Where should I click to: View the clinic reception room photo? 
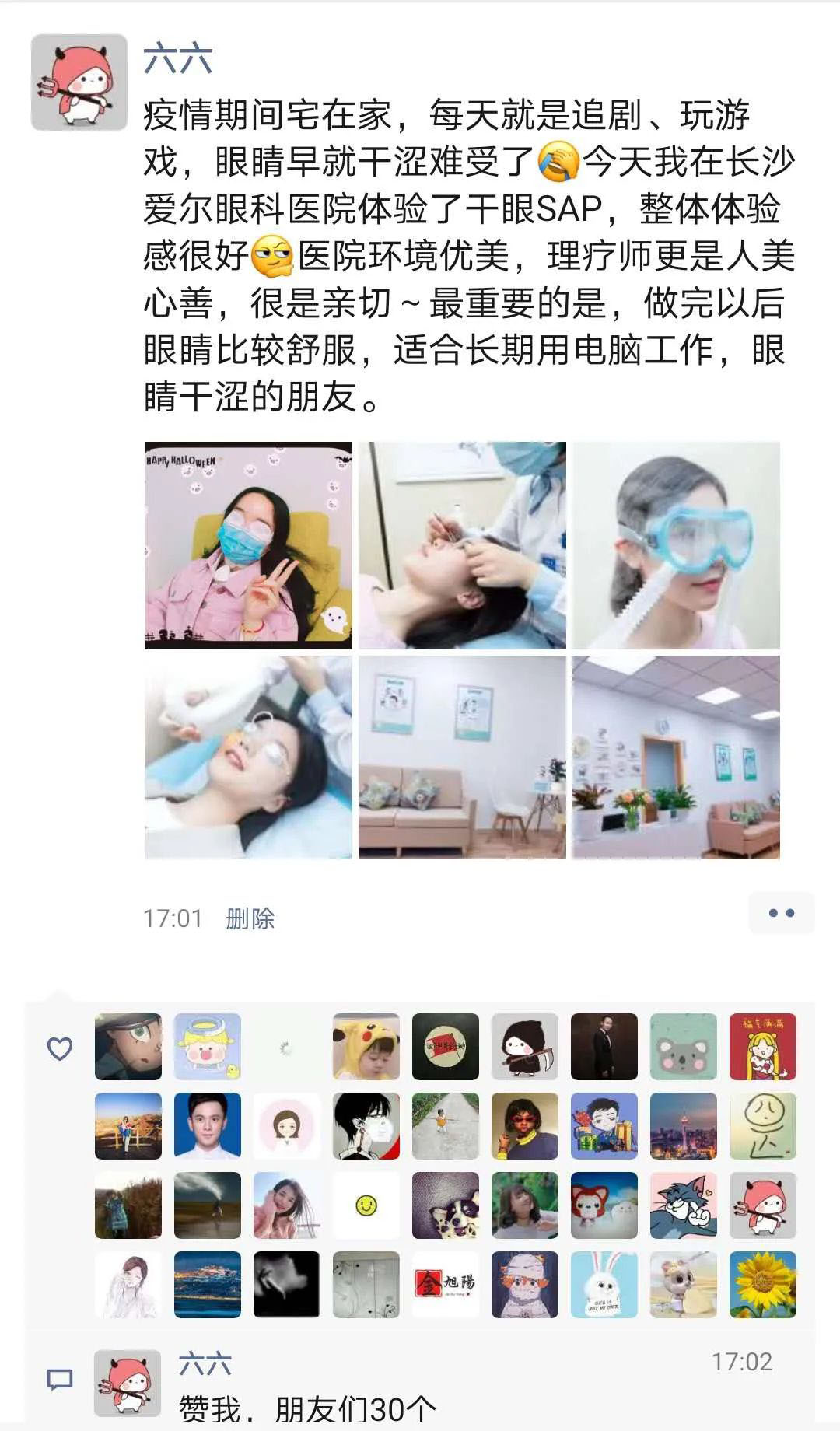pyautogui.click(x=676, y=757)
